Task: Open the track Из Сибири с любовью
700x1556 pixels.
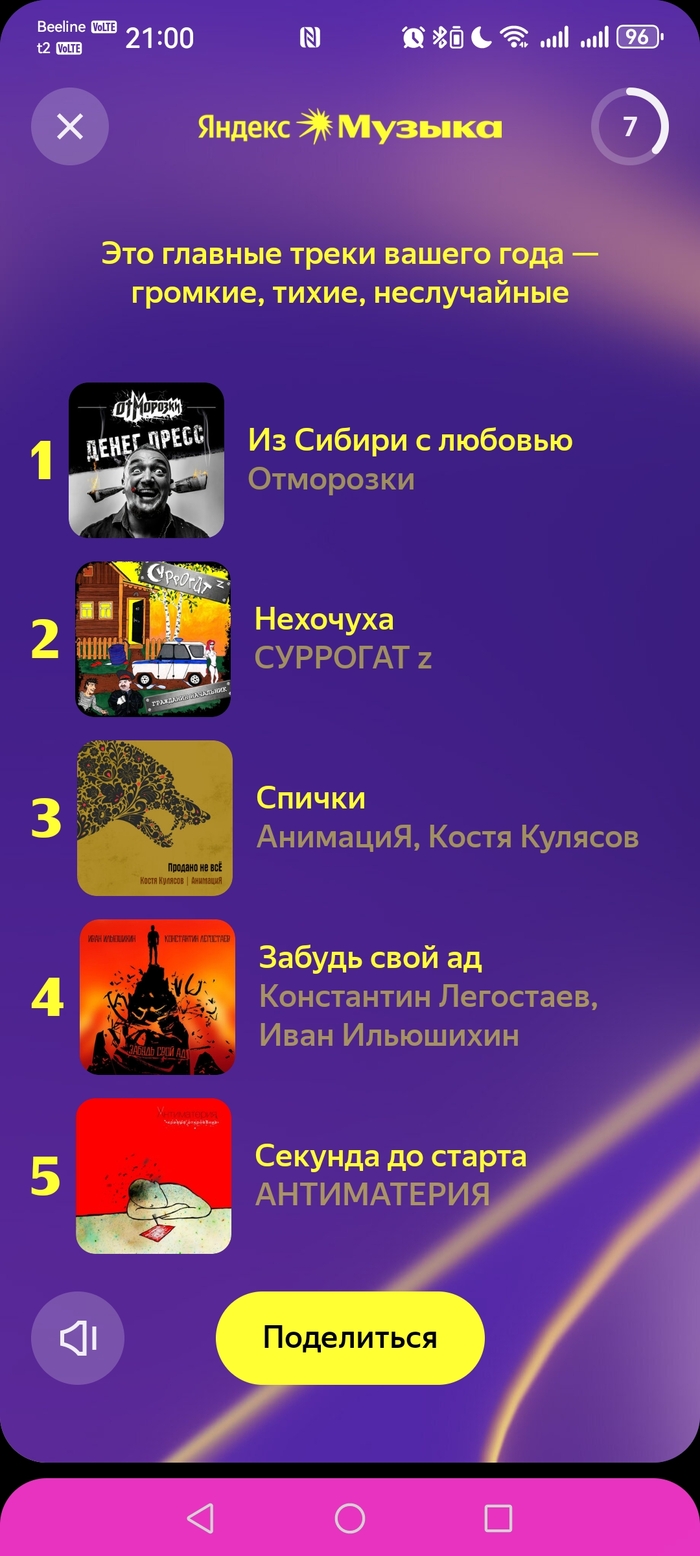Action: pos(409,441)
